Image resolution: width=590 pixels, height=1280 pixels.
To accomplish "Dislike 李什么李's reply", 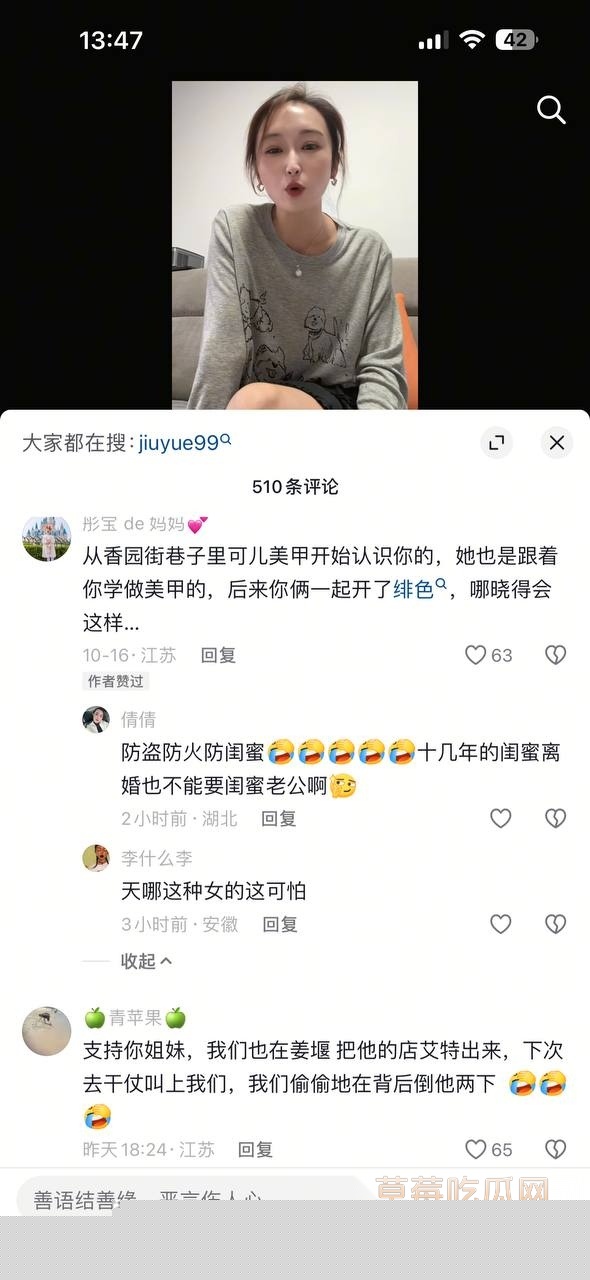I will (x=556, y=924).
